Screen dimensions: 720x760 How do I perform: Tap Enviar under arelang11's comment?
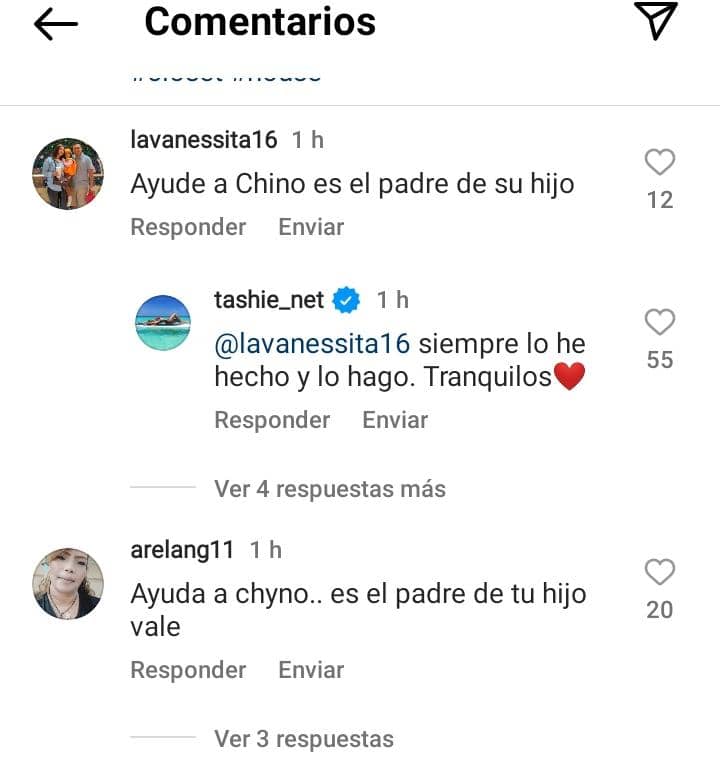pyautogui.click(x=311, y=670)
